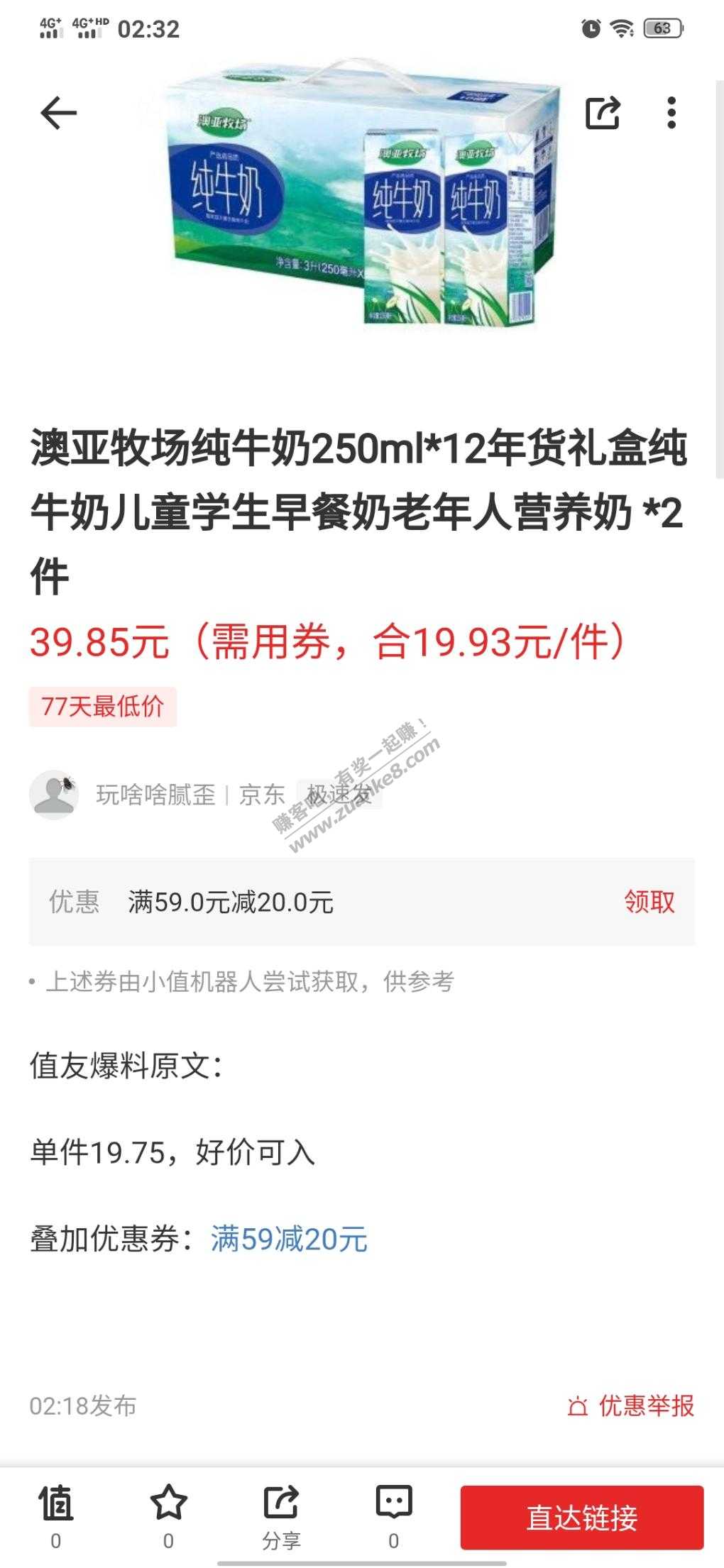Tap the red 直达链接 button
Viewport: 724px width, 1568px height.
tap(582, 1518)
